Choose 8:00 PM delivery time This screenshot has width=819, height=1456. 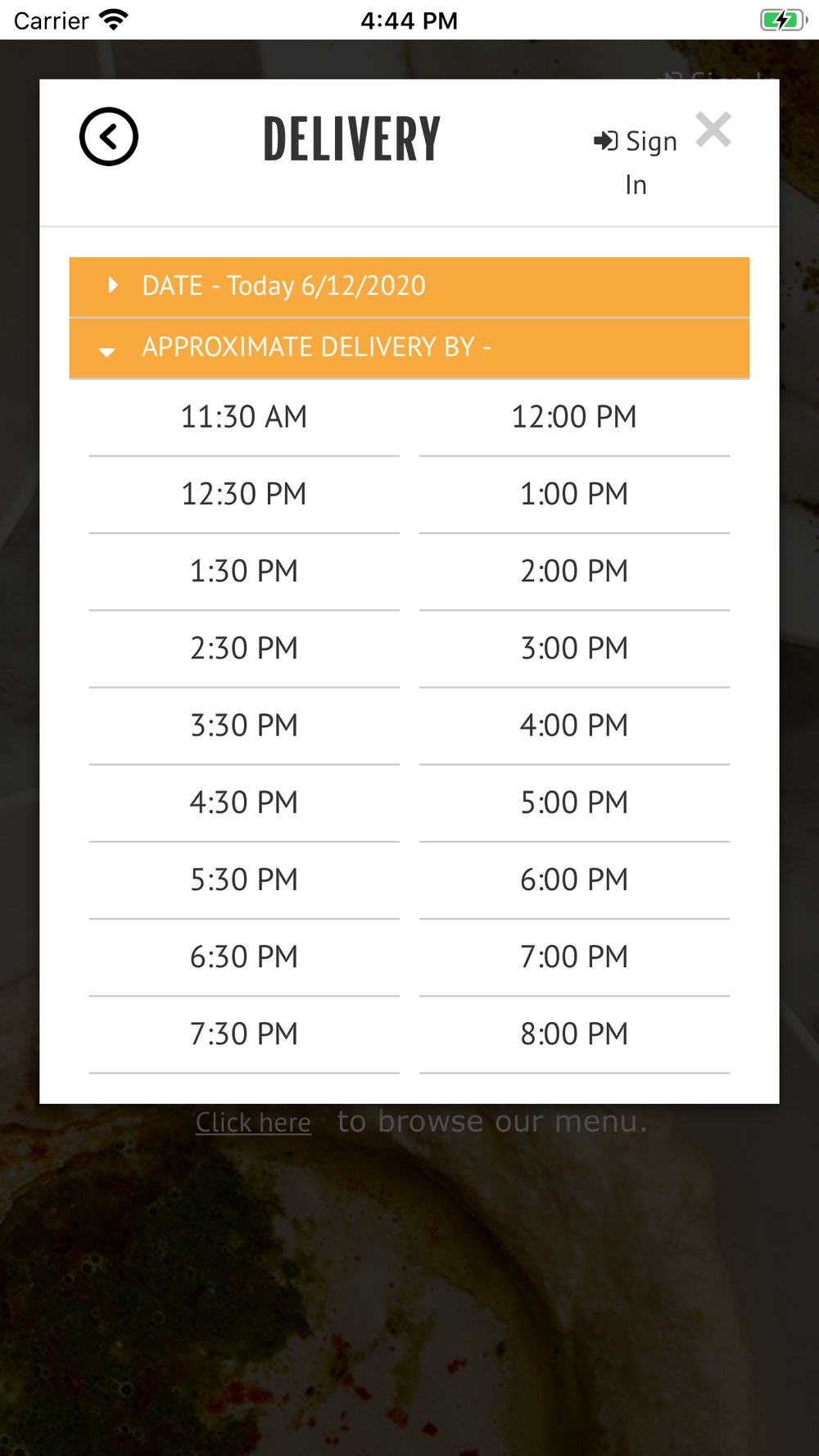coord(574,1033)
